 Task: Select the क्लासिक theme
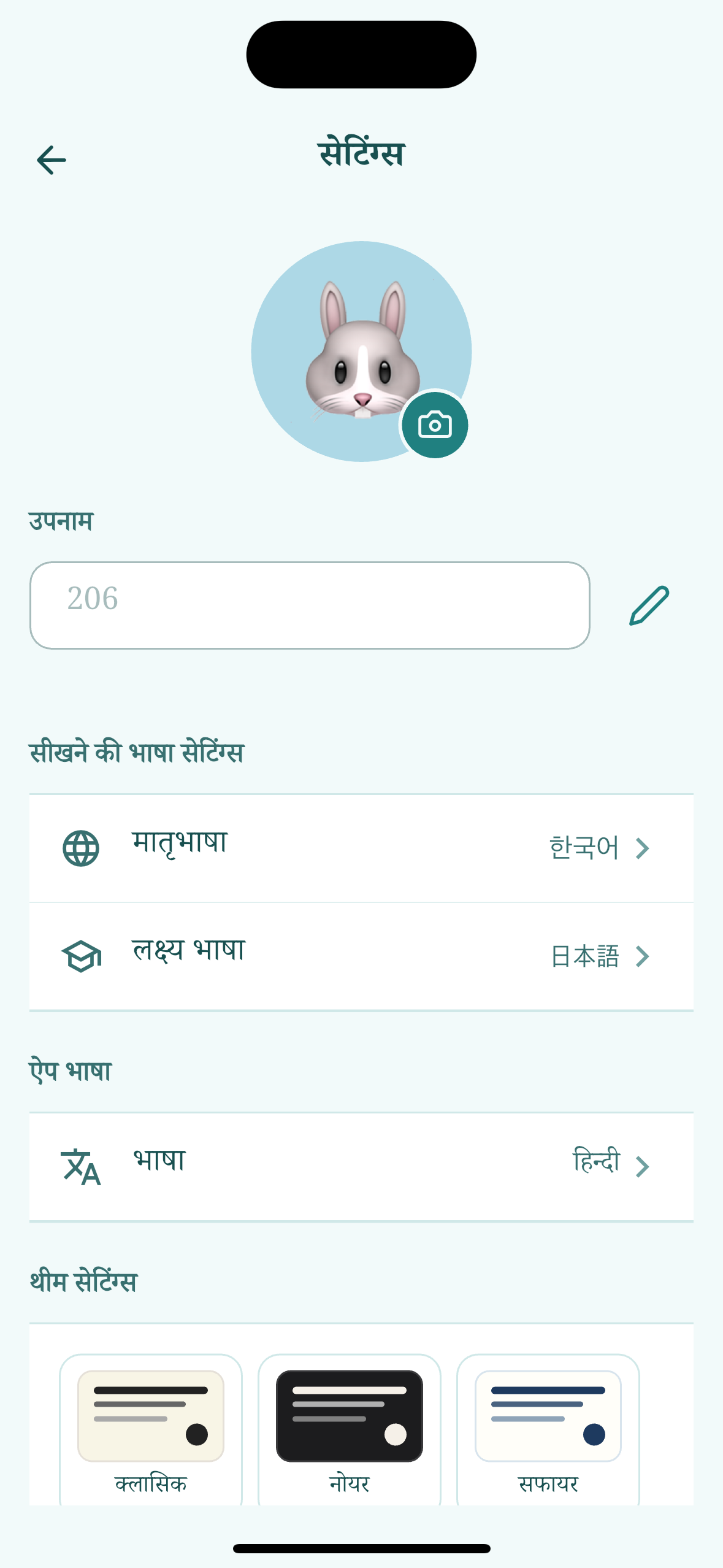(151, 1429)
